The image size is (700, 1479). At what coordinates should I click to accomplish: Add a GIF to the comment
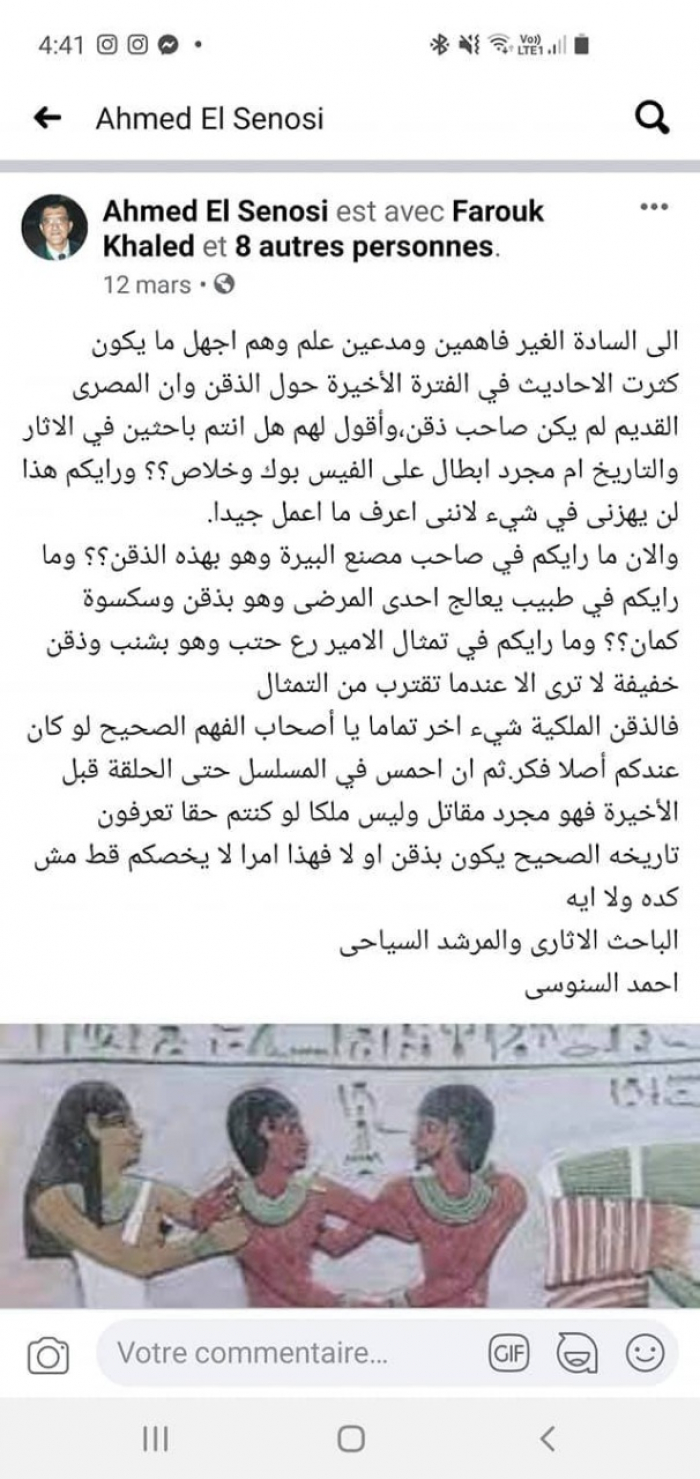(508, 1354)
